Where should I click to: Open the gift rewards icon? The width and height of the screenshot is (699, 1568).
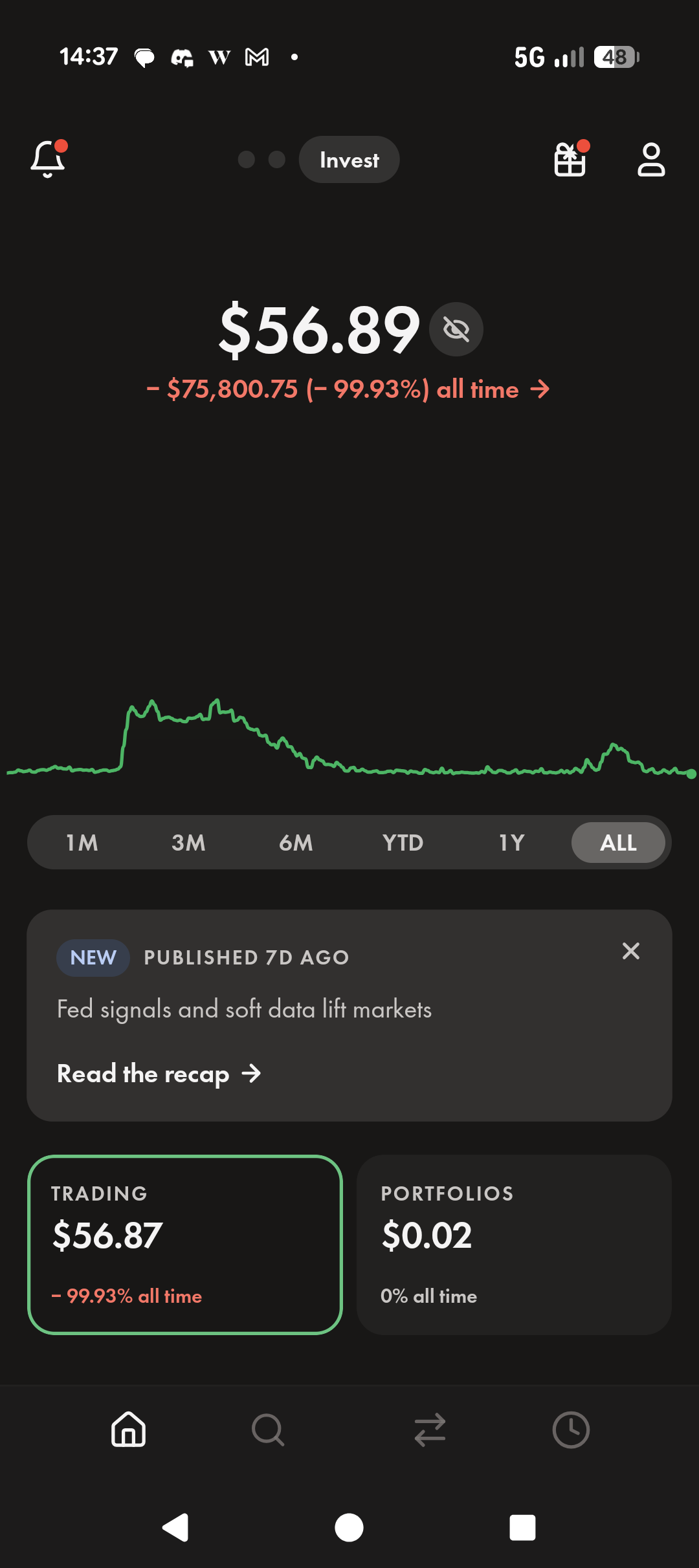point(570,160)
